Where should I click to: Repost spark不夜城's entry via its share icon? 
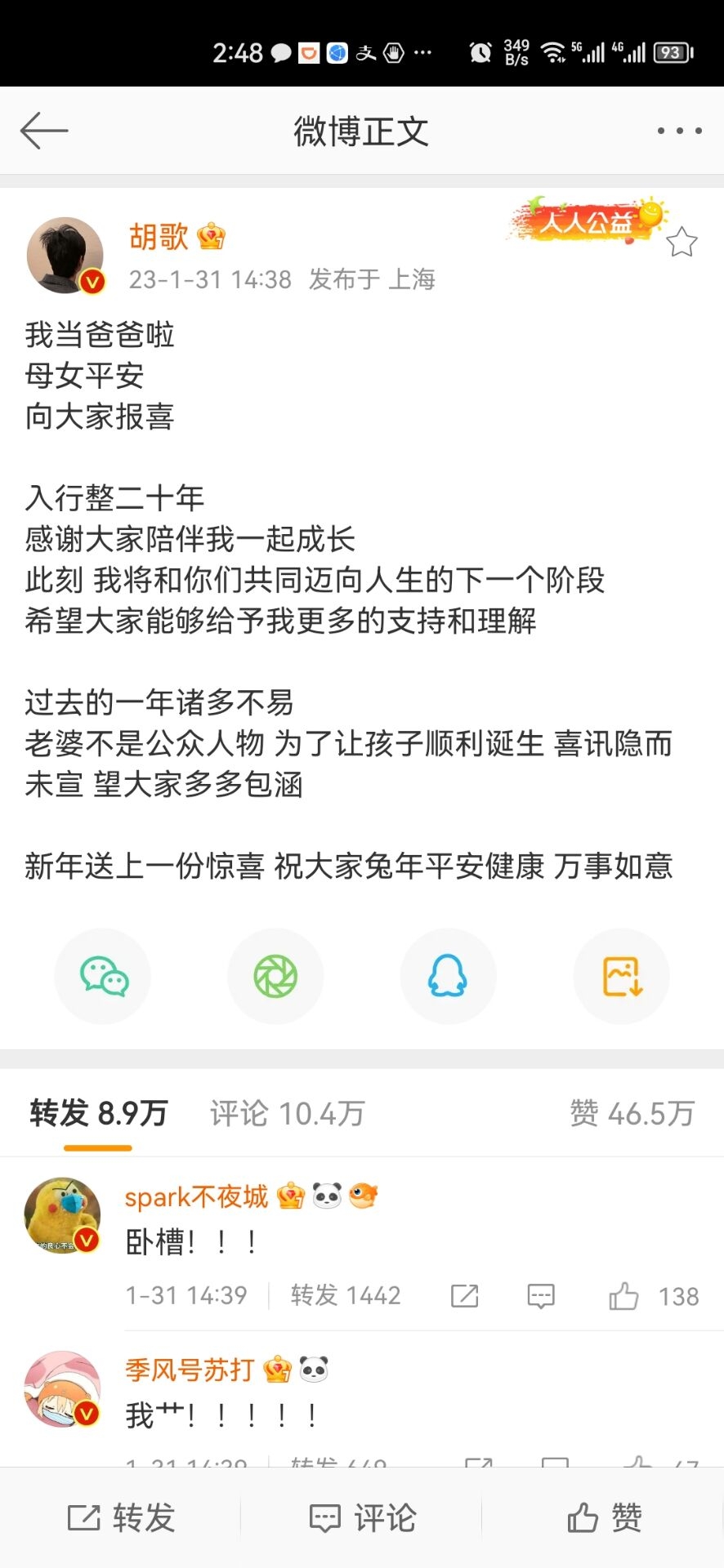tap(464, 1296)
